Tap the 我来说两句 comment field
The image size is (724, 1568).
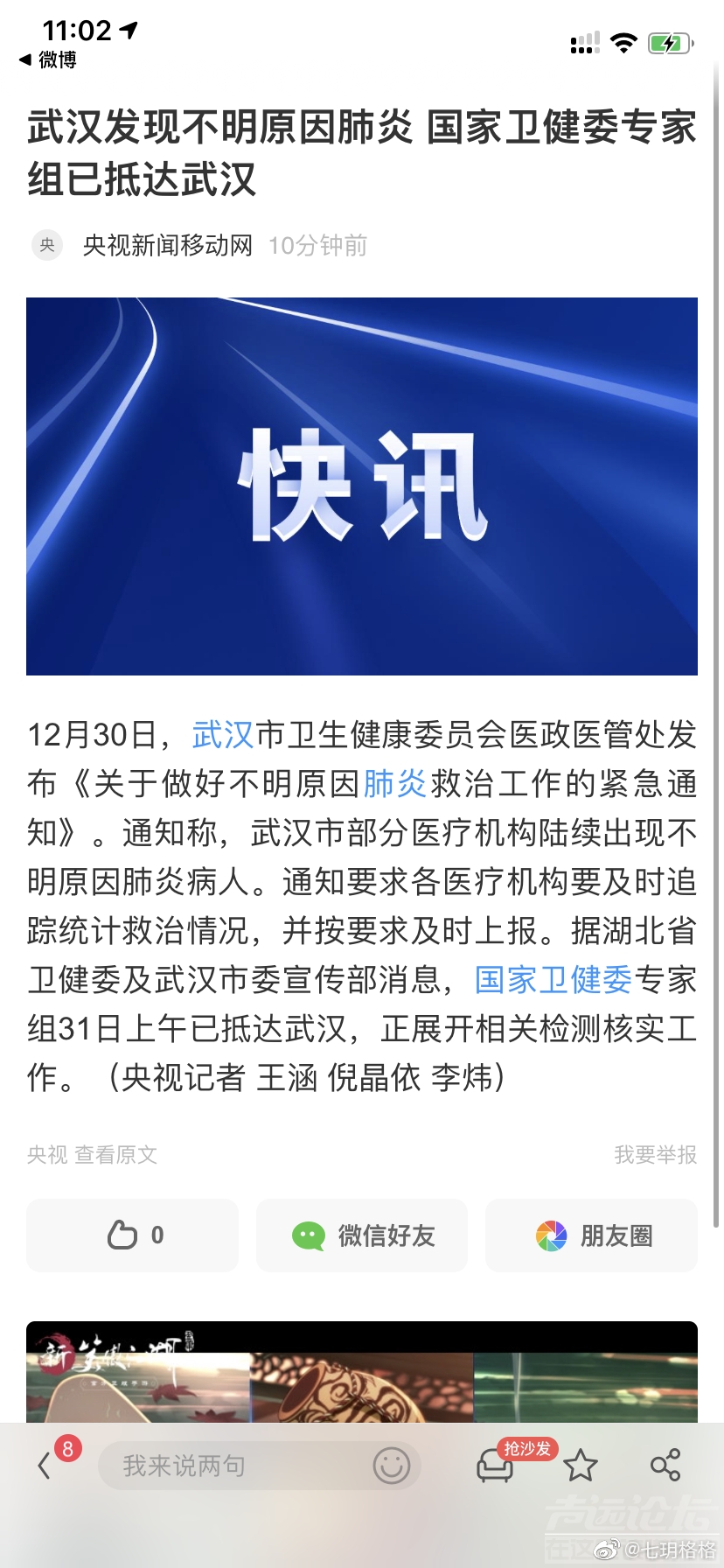(x=227, y=1466)
